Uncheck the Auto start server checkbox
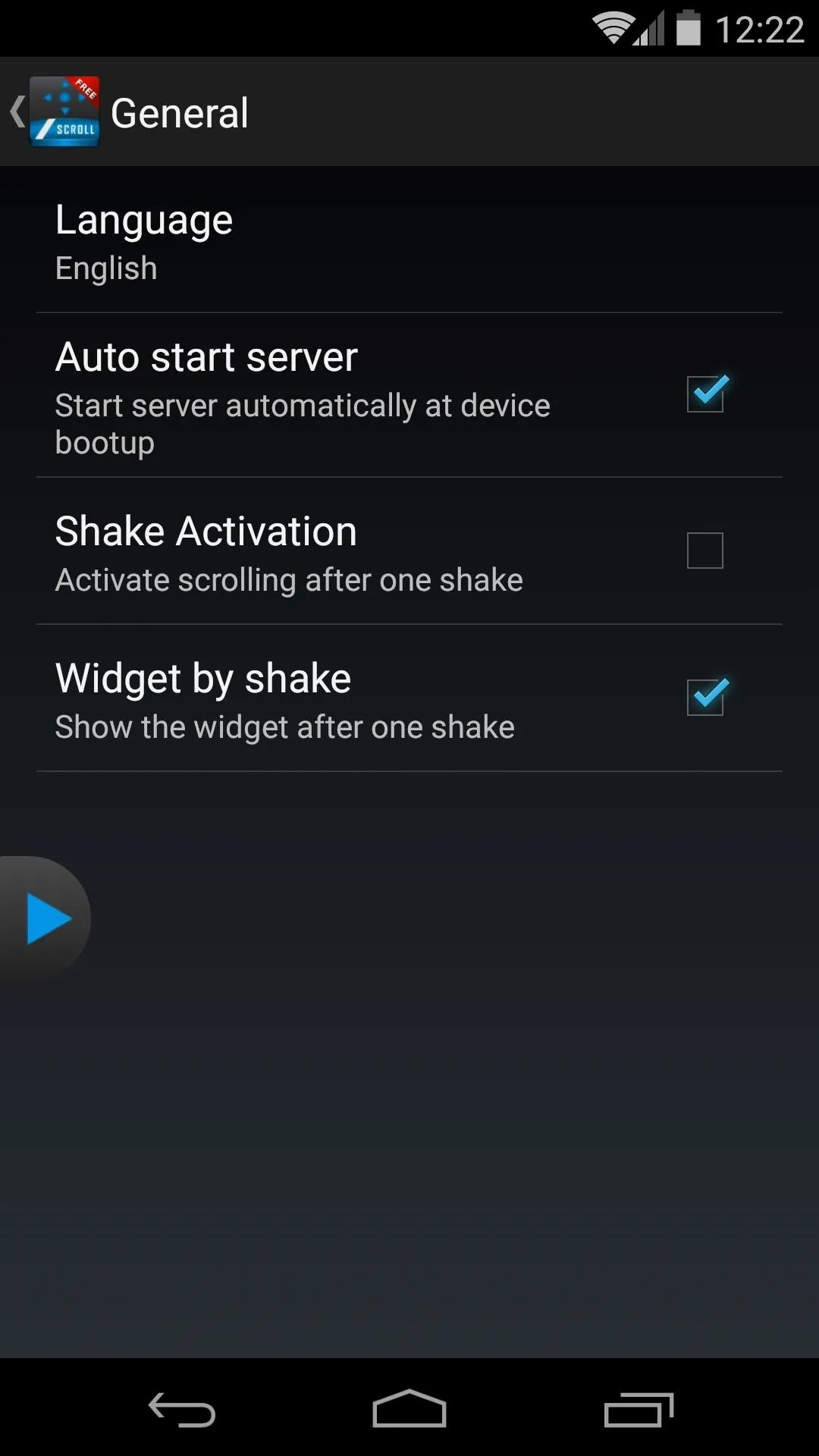Viewport: 819px width, 1456px height. 706,394
